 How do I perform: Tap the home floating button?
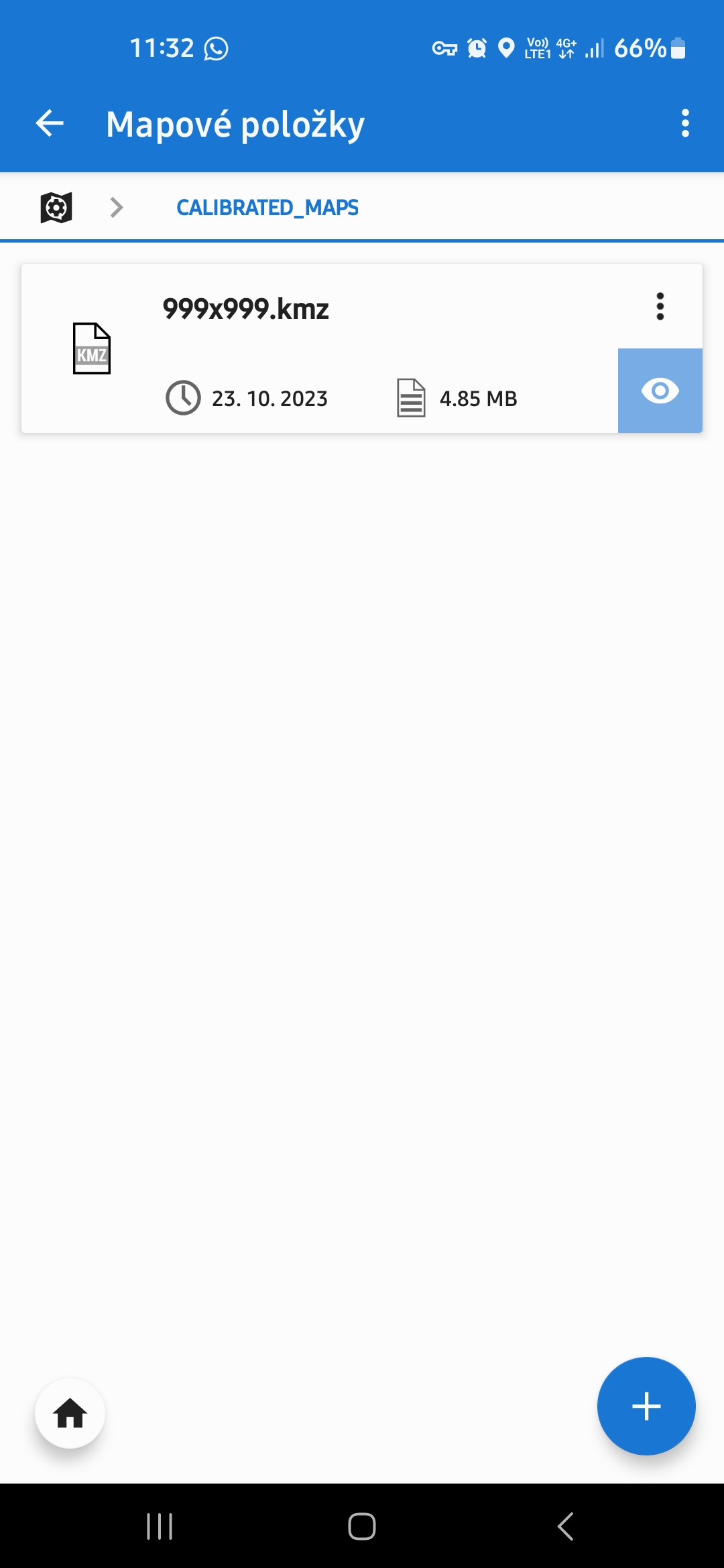pos(70,1414)
